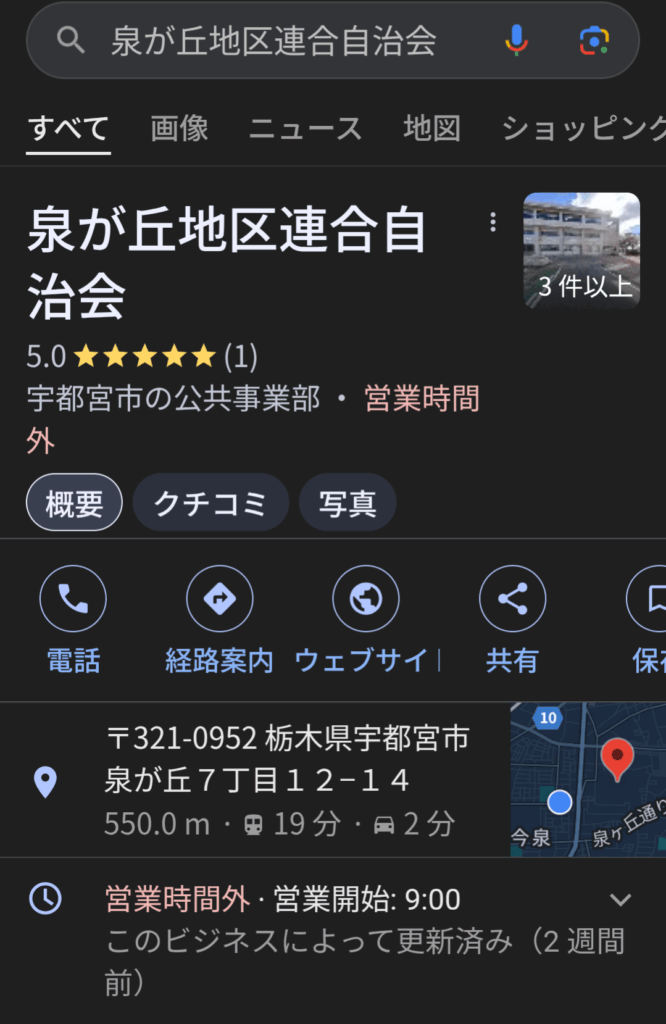Open the 3 件以上 photo thumbnail
Viewport: 666px width, 1024px height.
point(581,250)
